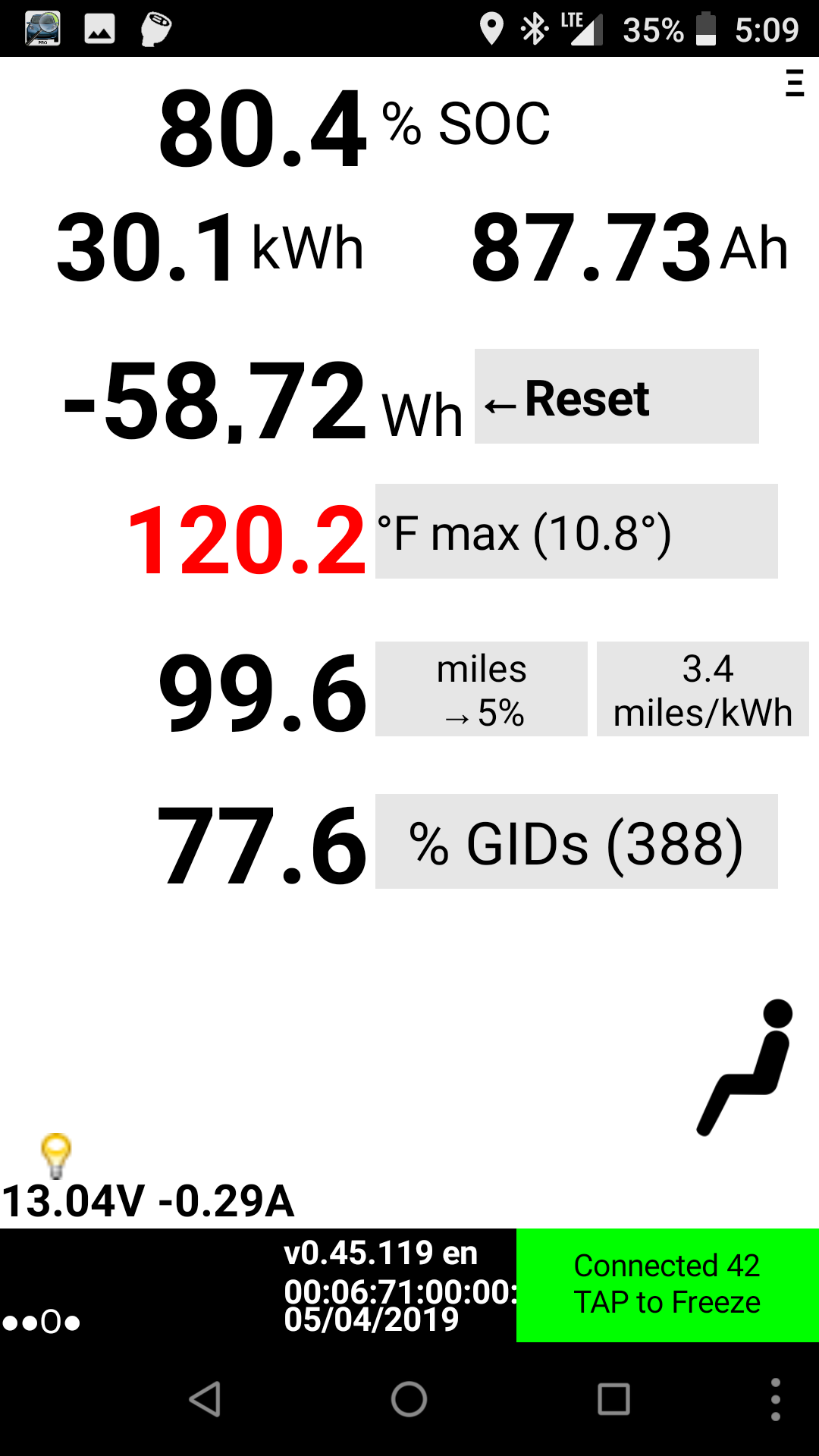Screen dimensions: 819x1456
Task: Tap the % GIDs (388) button
Action: tap(576, 842)
